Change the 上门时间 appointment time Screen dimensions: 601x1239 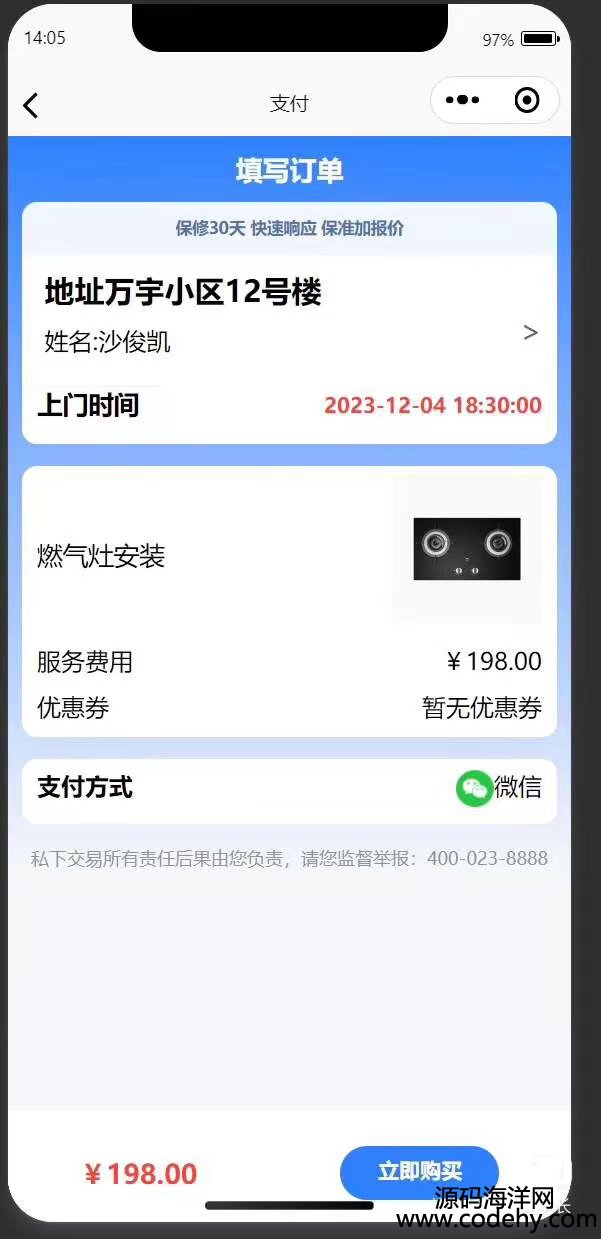click(289, 406)
